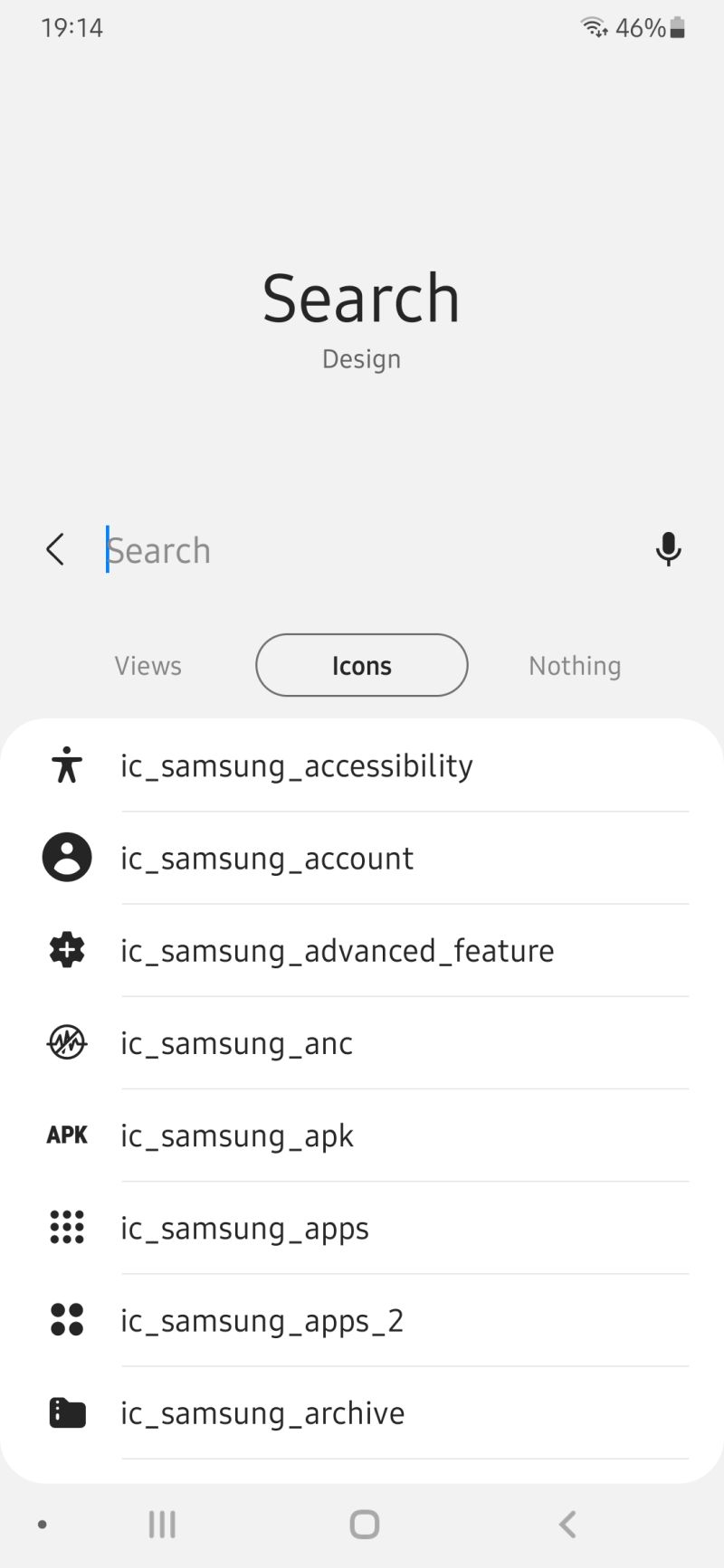
Task: Select the ic_samsung_anc list entry
Action: [236, 1041]
